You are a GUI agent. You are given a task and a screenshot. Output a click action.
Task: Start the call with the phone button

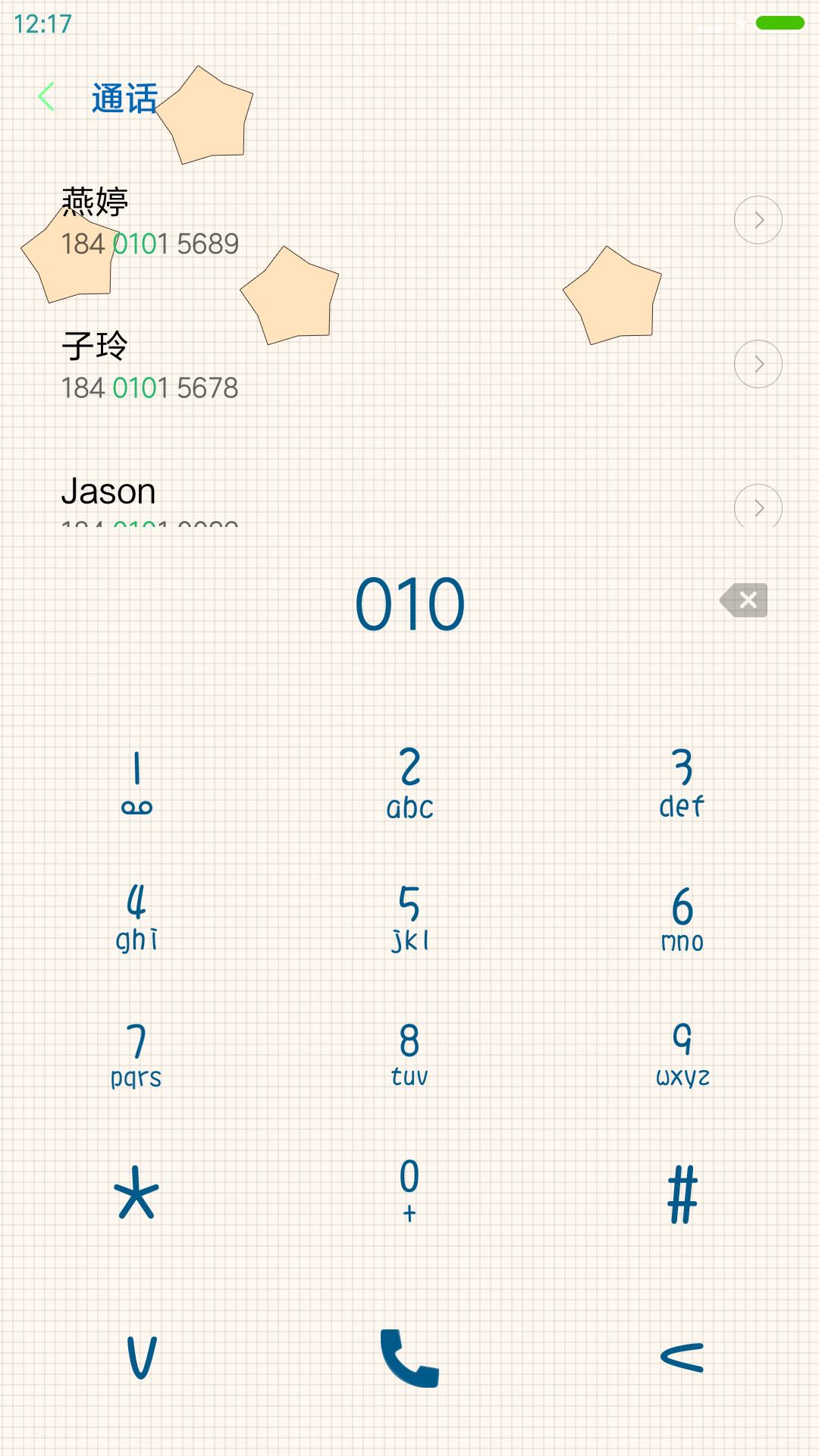point(409,1357)
